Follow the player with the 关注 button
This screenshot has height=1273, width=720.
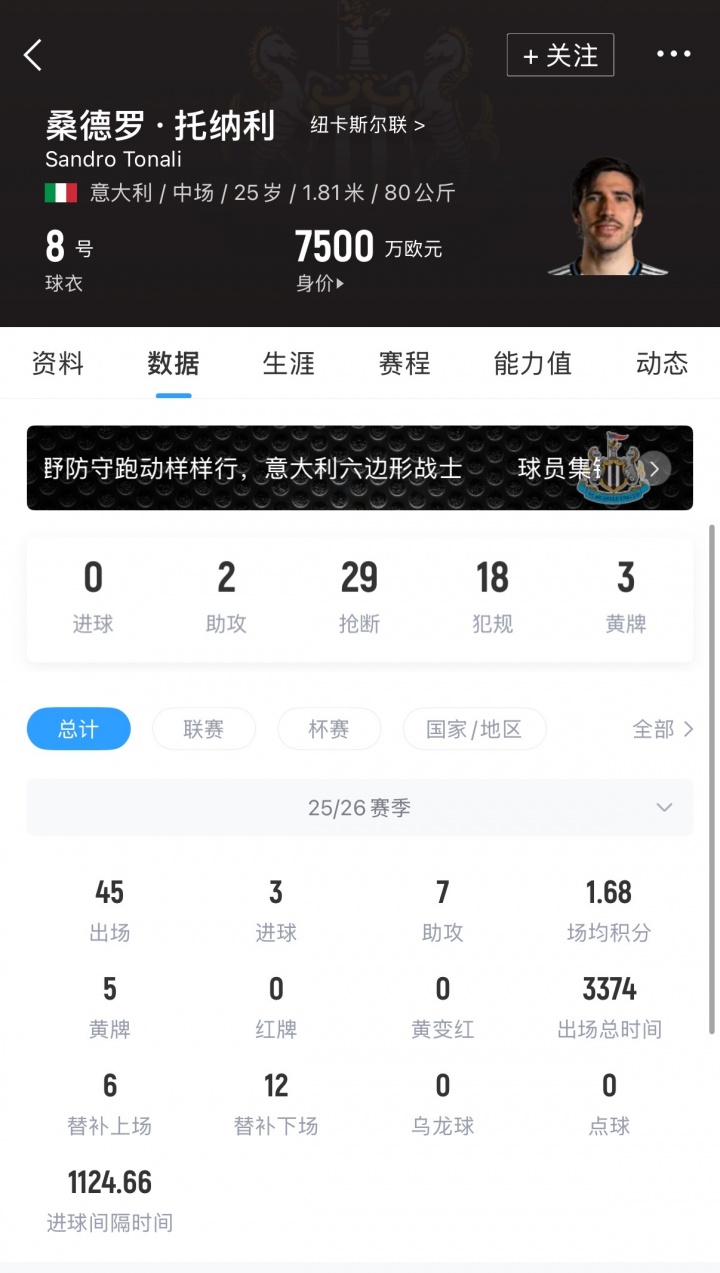pos(560,56)
